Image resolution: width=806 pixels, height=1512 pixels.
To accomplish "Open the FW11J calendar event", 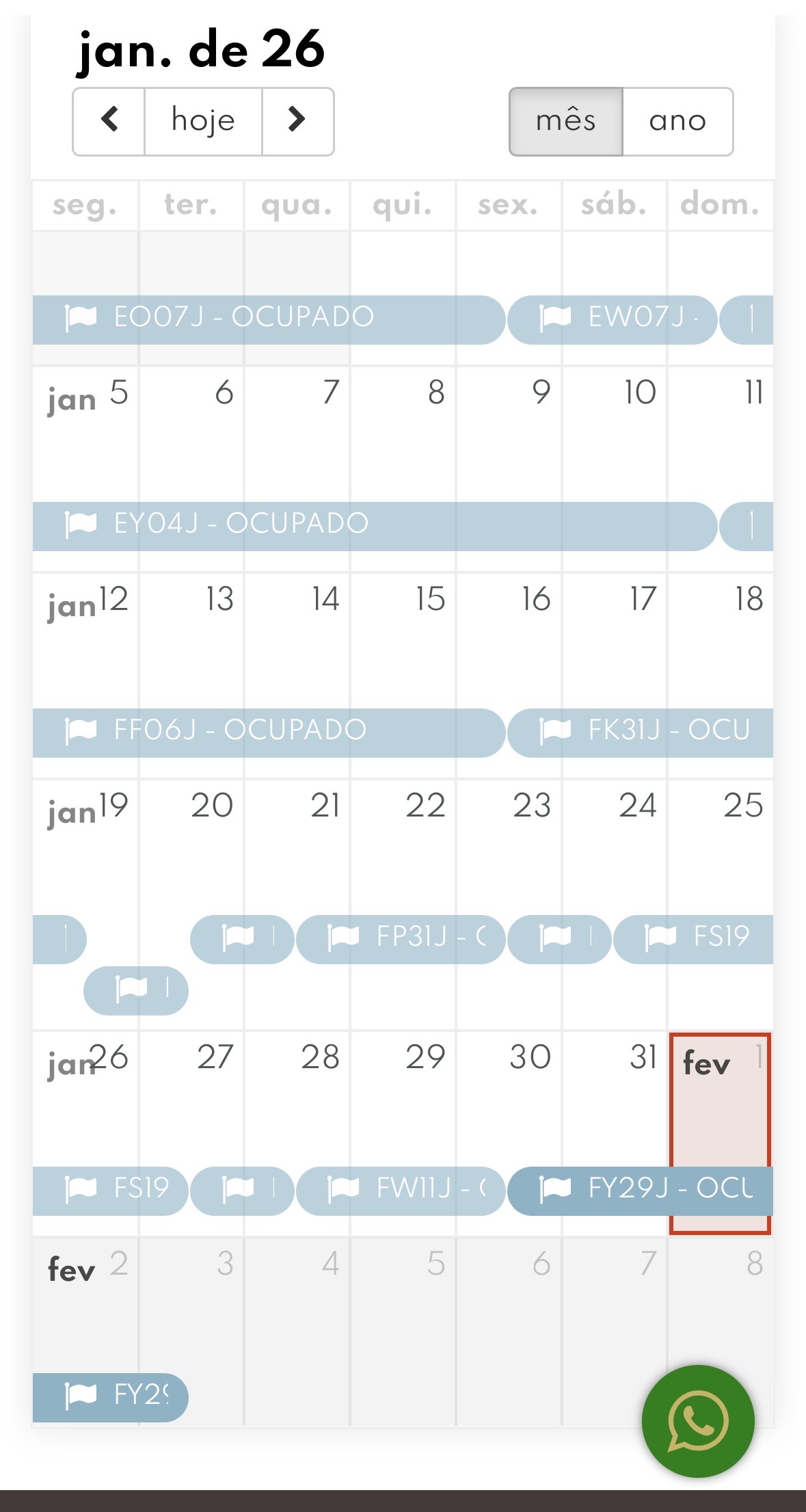I will pos(401,1190).
